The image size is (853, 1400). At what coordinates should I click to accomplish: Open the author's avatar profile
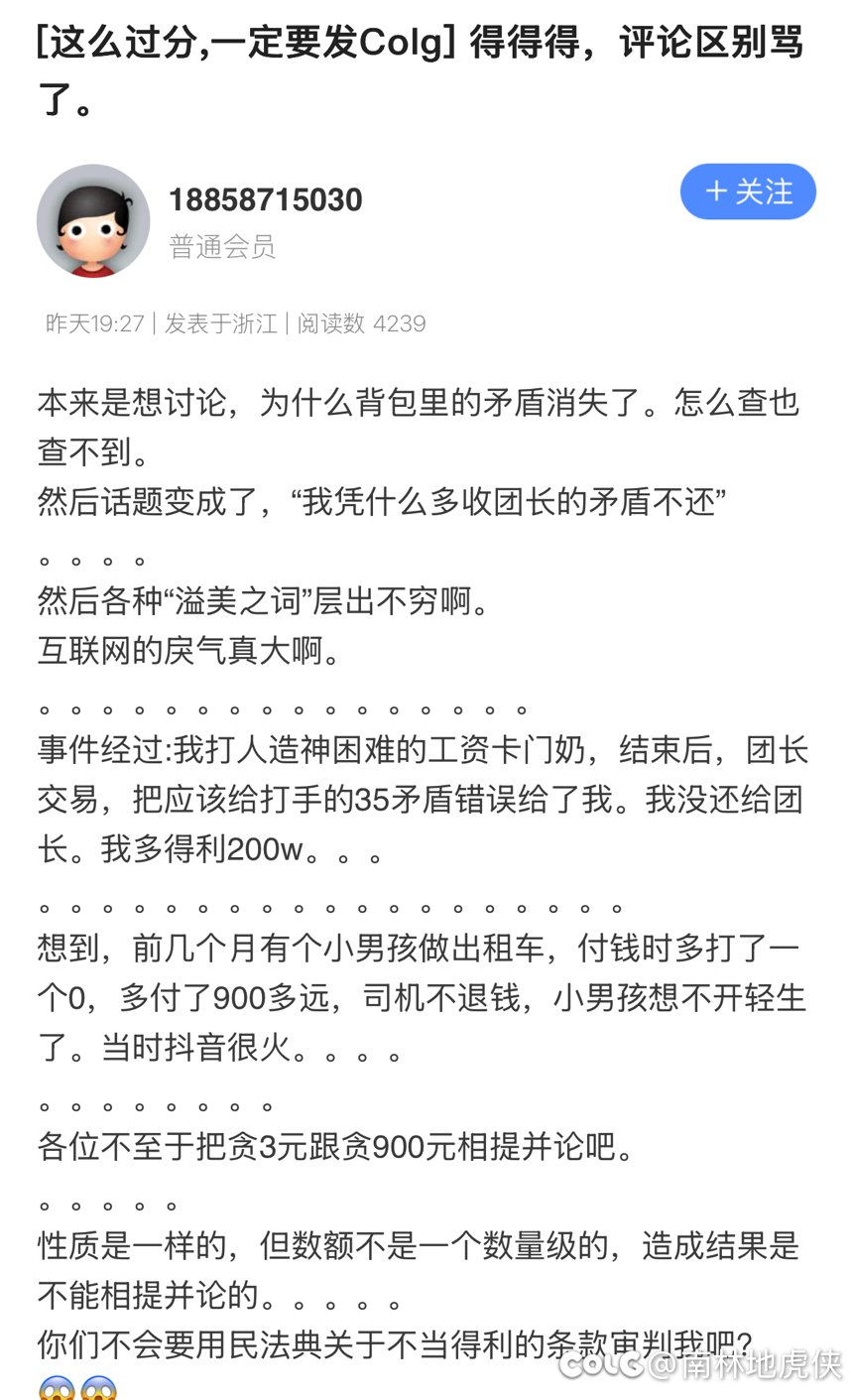93,220
